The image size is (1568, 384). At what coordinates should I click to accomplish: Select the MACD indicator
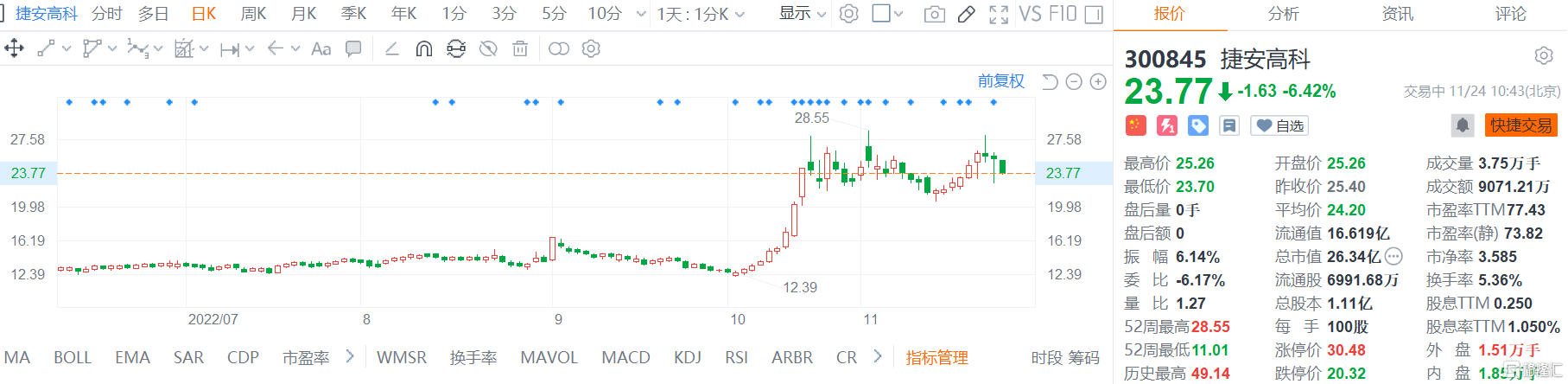(x=625, y=357)
